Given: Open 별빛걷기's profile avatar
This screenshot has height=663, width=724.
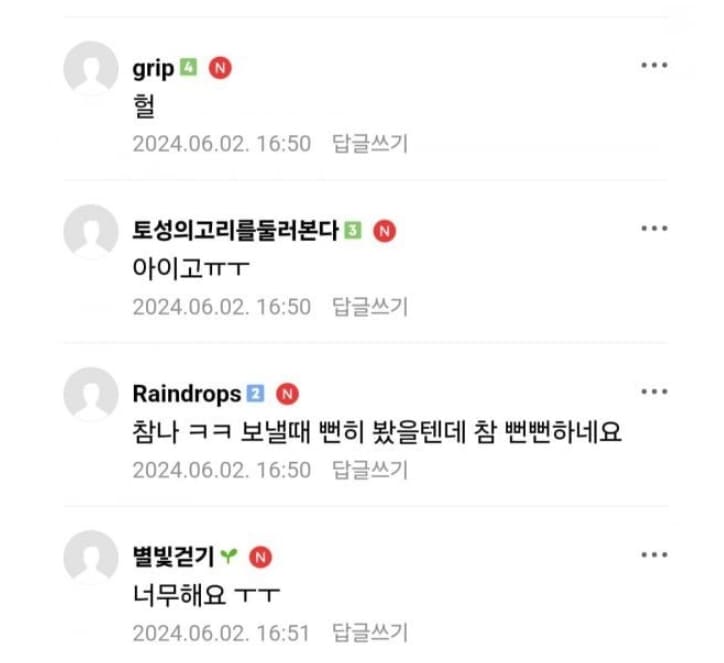Looking at the screenshot, I should (x=91, y=558).
